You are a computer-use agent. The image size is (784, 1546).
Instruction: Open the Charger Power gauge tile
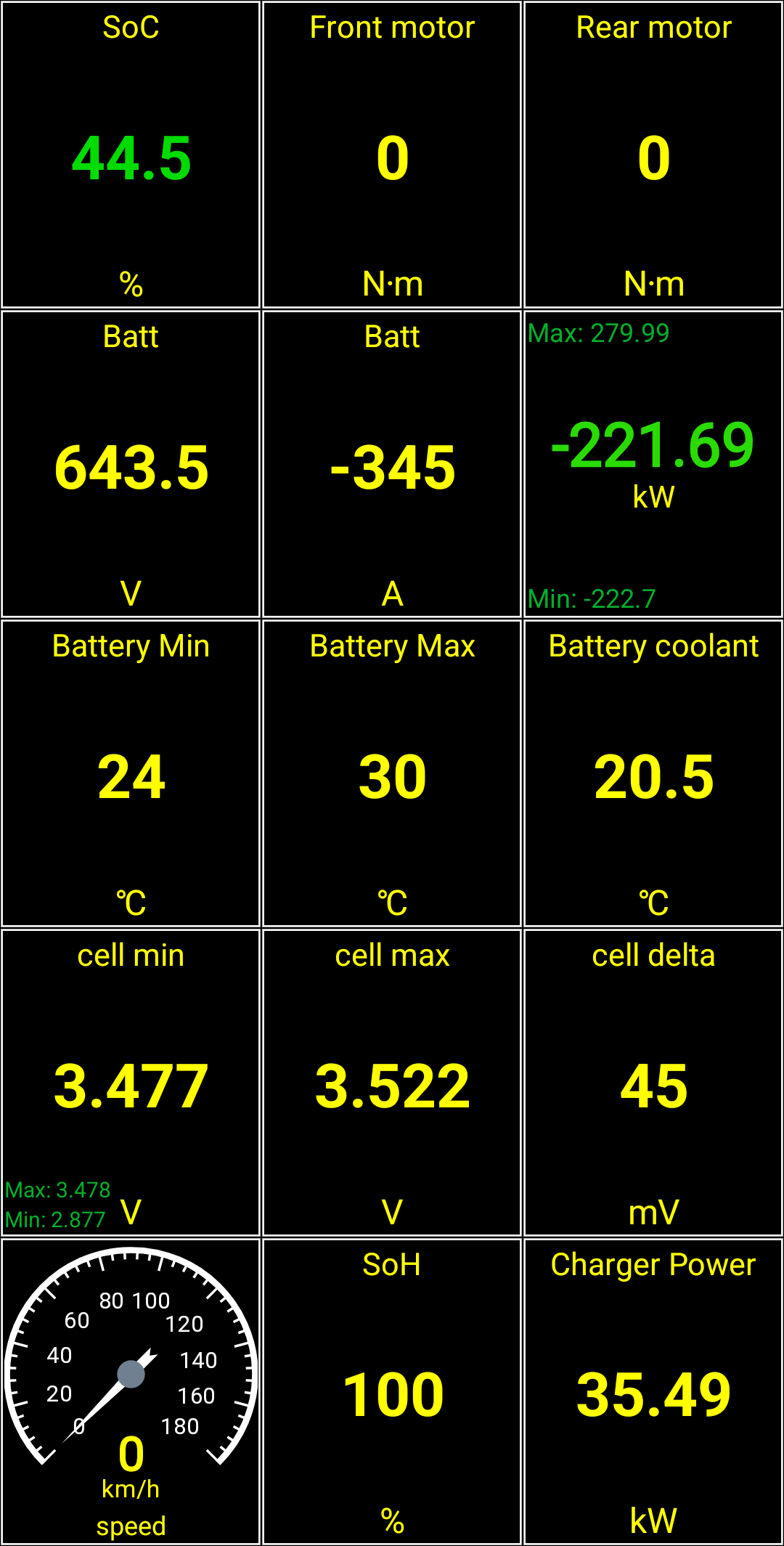pyautogui.click(x=653, y=1391)
